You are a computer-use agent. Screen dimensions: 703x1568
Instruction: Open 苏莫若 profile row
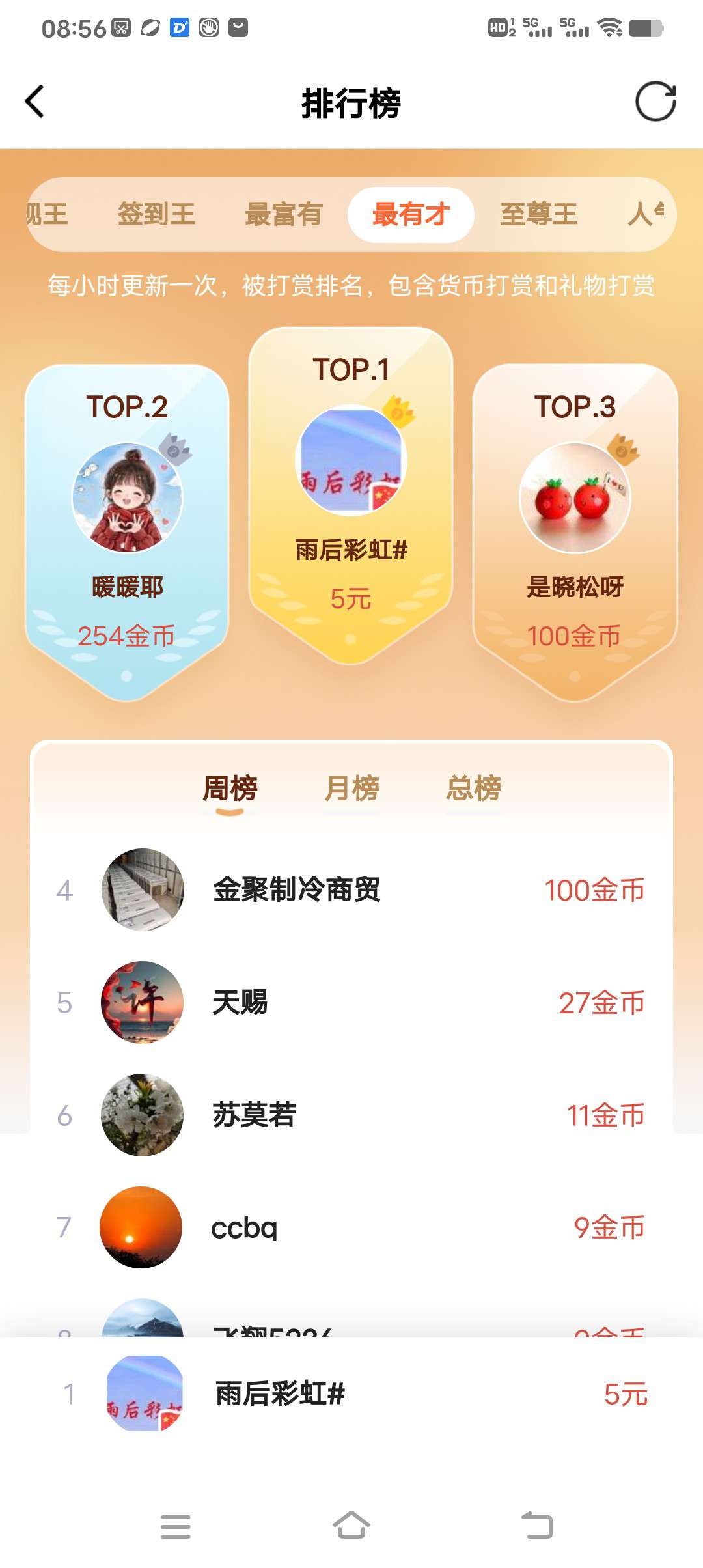[x=351, y=1115]
